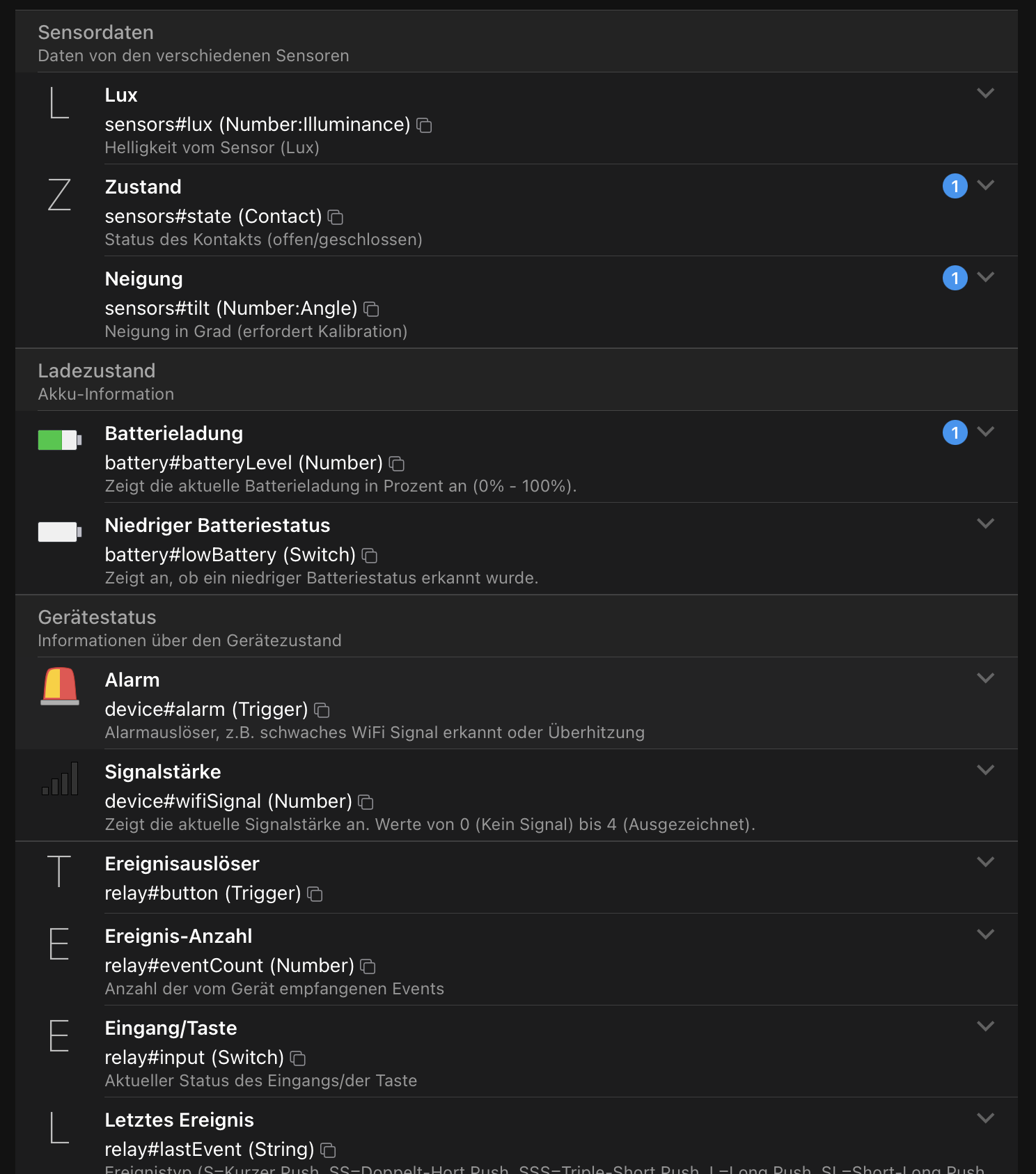
Task: Expand the Niedriger Batteriestatus chevron
Action: [x=985, y=524]
